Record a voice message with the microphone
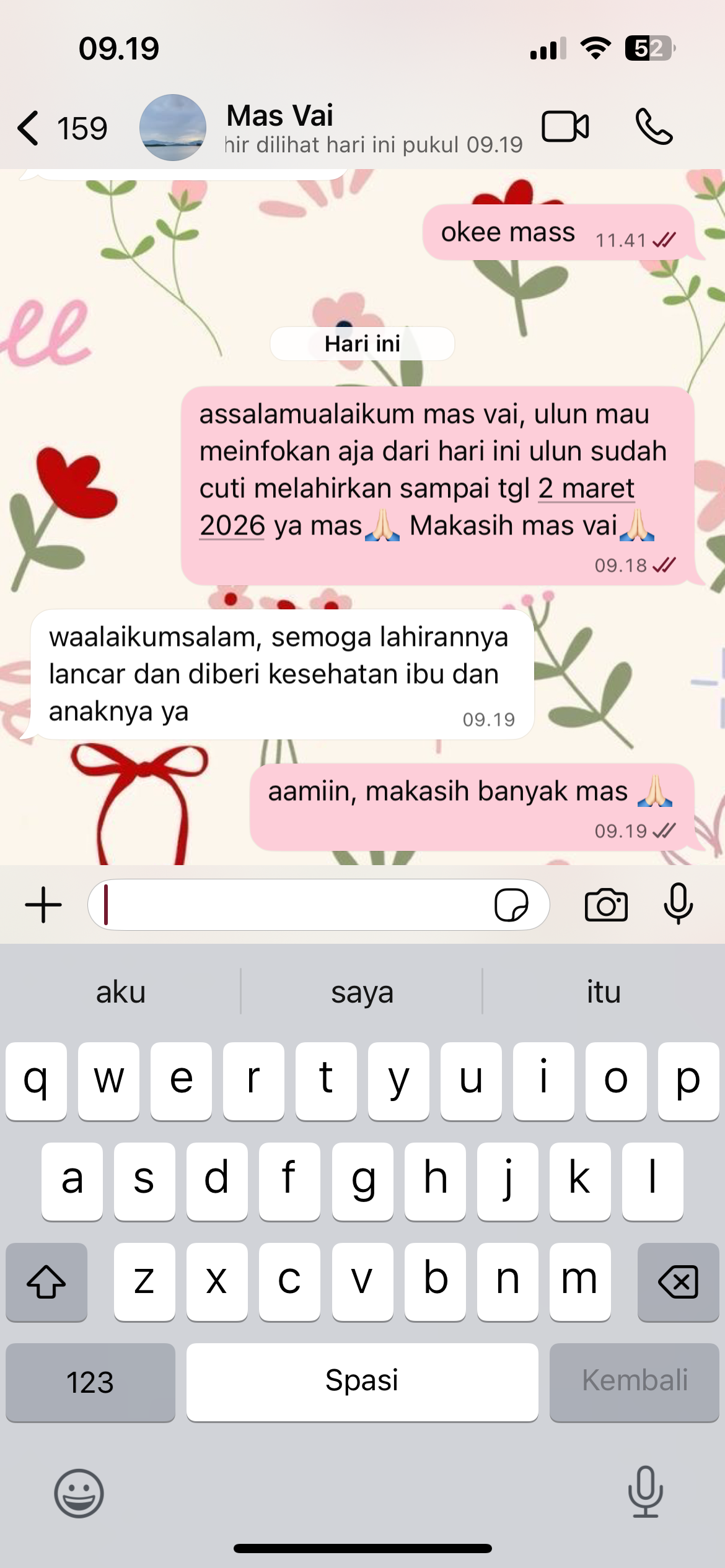Viewport: 725px width, 1568px height. tap(678, 904)
